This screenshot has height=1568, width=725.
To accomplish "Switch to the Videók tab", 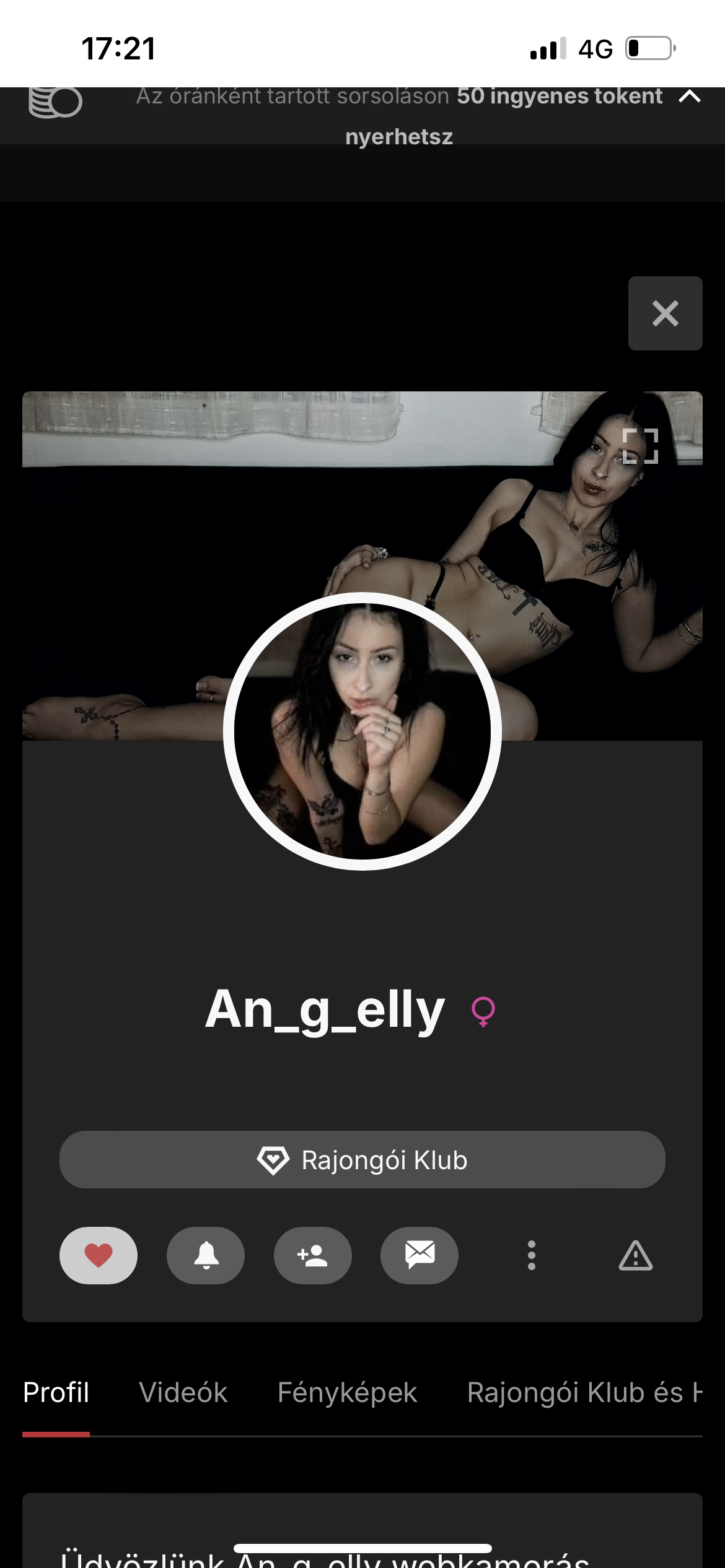I will tap(183, 1393).
